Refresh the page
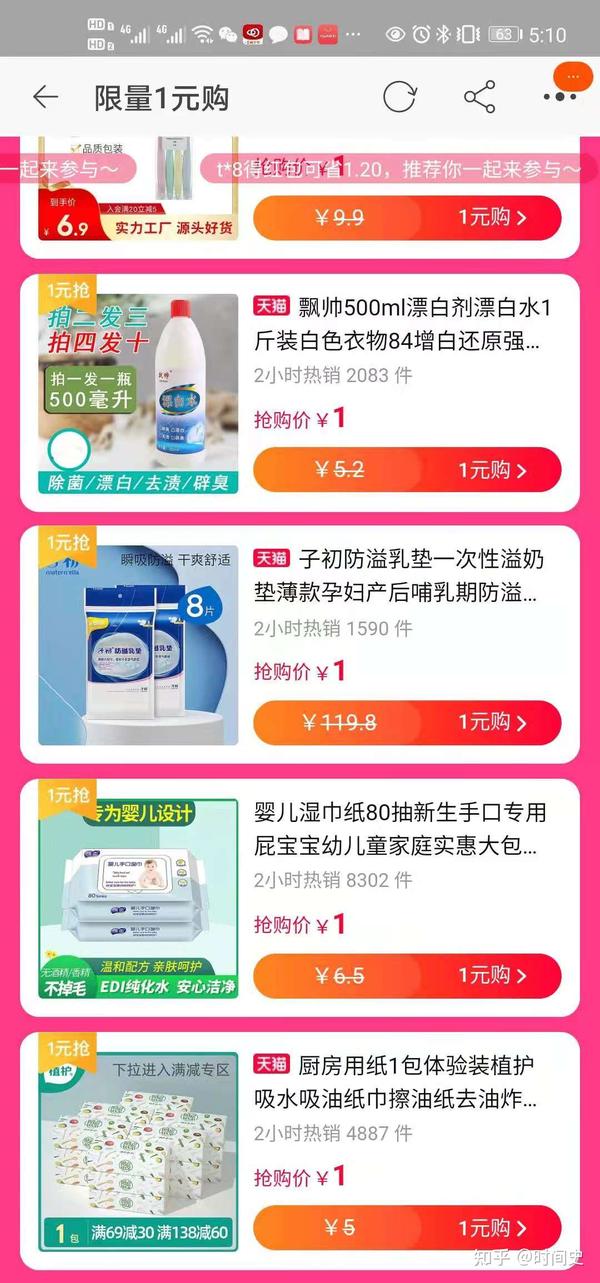Viewport: 600px width, 1283px height. click(x=399, y=97)
